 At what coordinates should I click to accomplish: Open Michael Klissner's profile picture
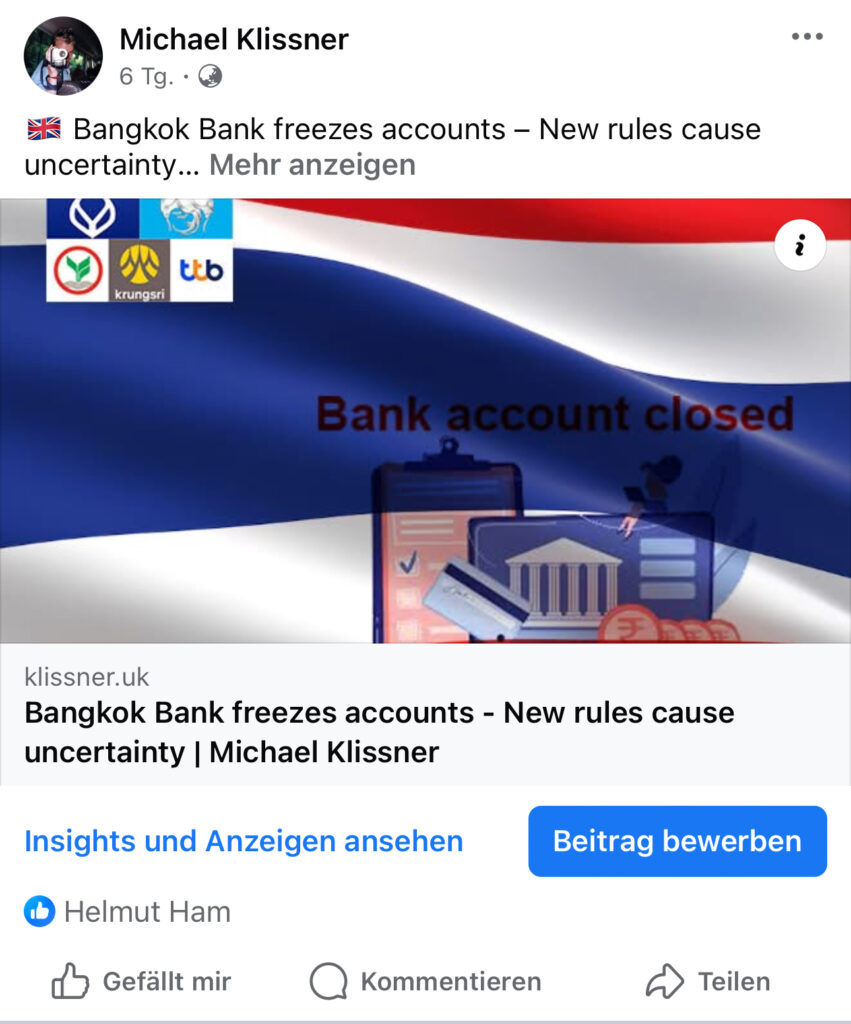(x=62, y=56)
